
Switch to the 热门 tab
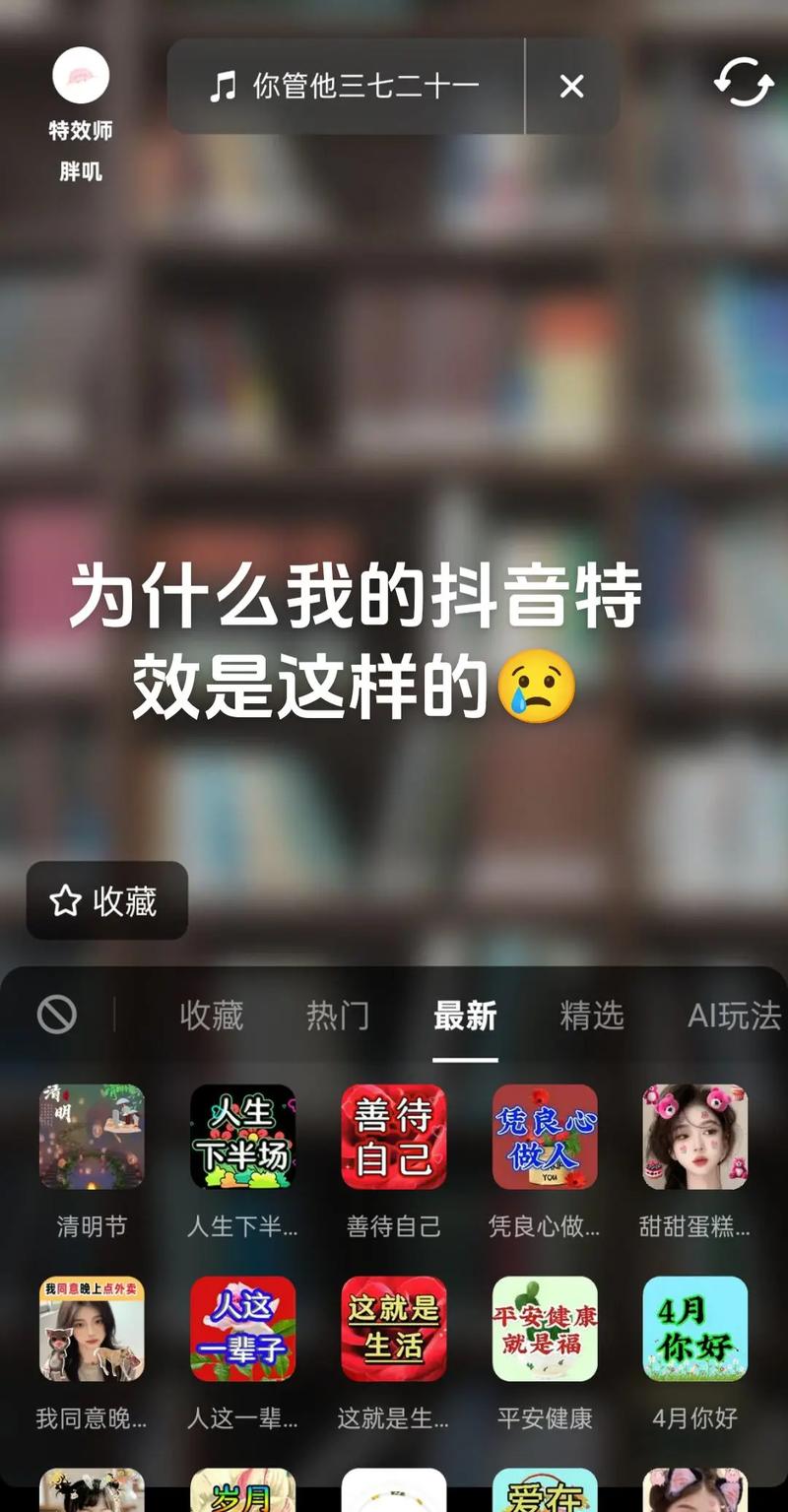[x=337, y=1016]
